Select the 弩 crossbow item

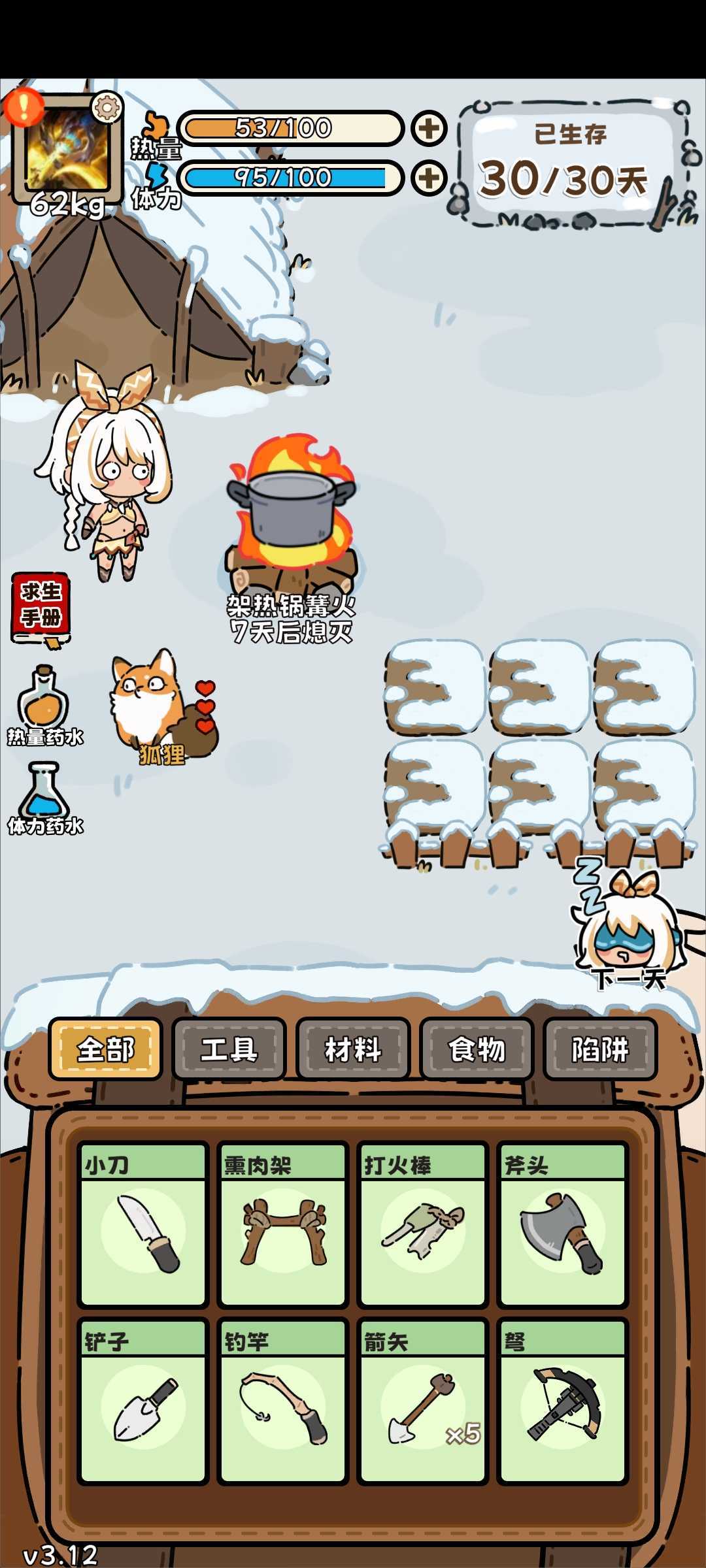pos(563,1401)
